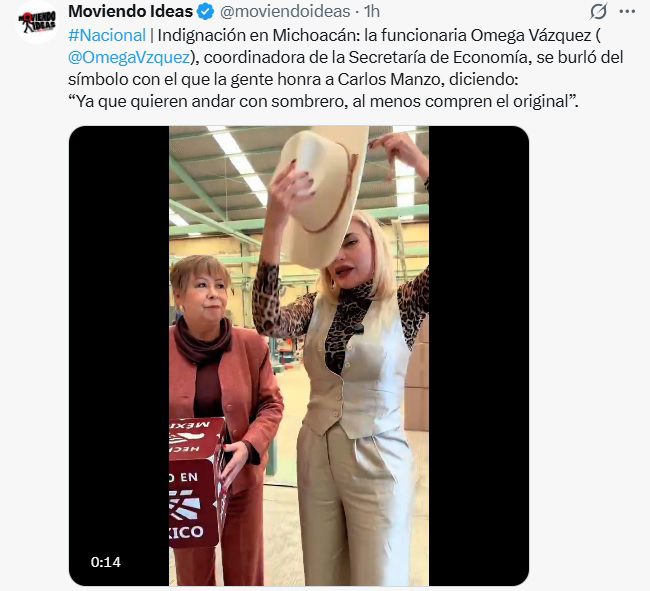Play the 0:14 video in the post
Image resolution: width=650 pixels, height=591 pixels.
click(x=298, y=355)
